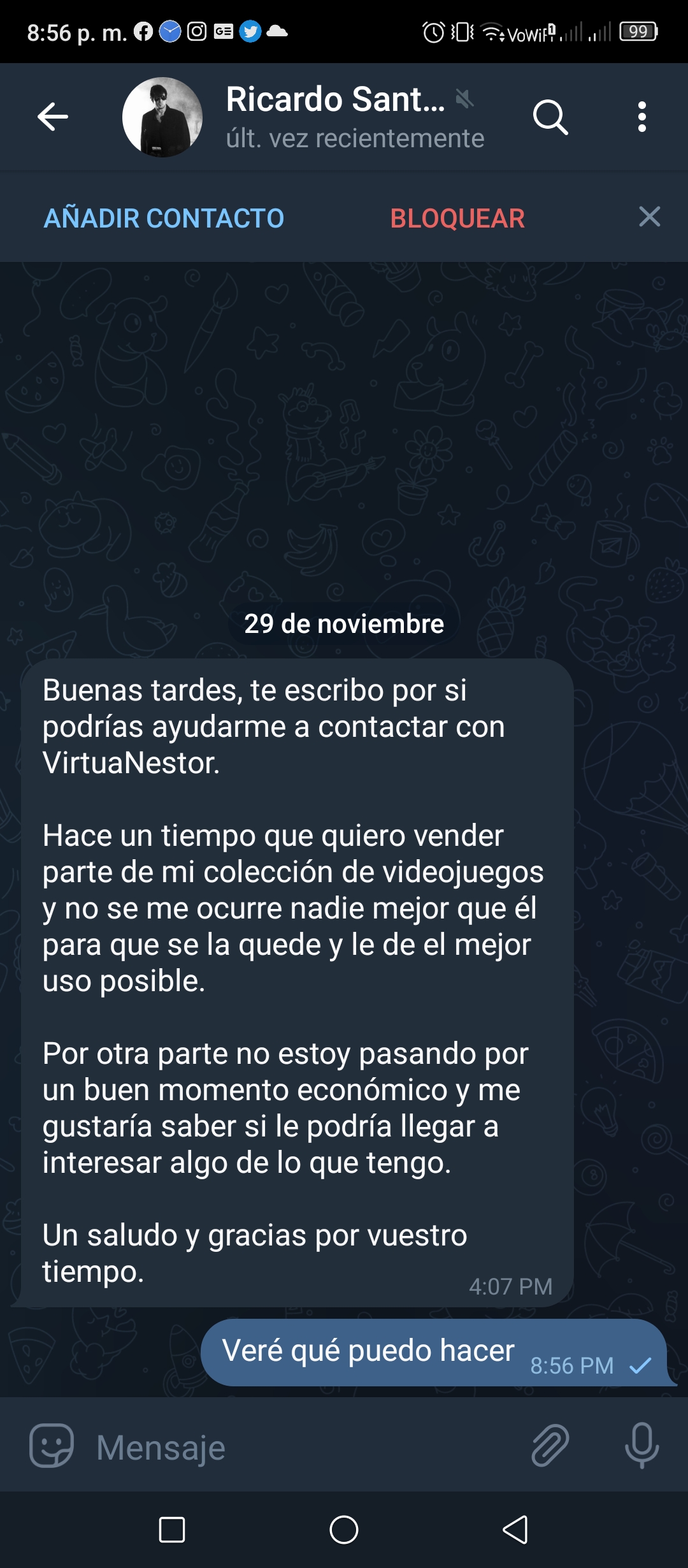Tap the microphone to record voice
The height and width of the screenshot is (1568, 688).
pos(641,1445)
